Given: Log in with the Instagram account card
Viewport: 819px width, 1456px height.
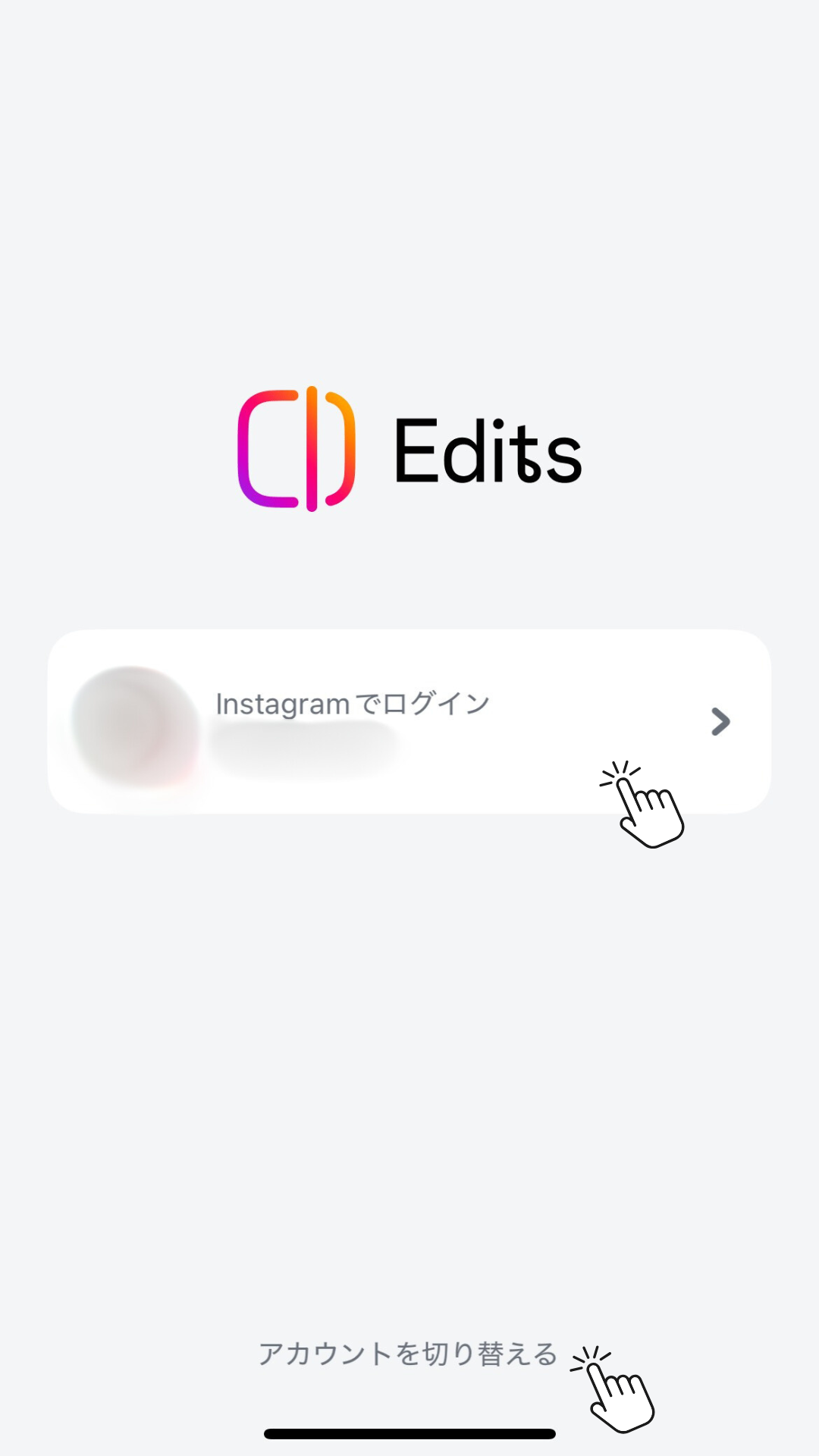Looking at the screenshot, I should click(409, 721).
